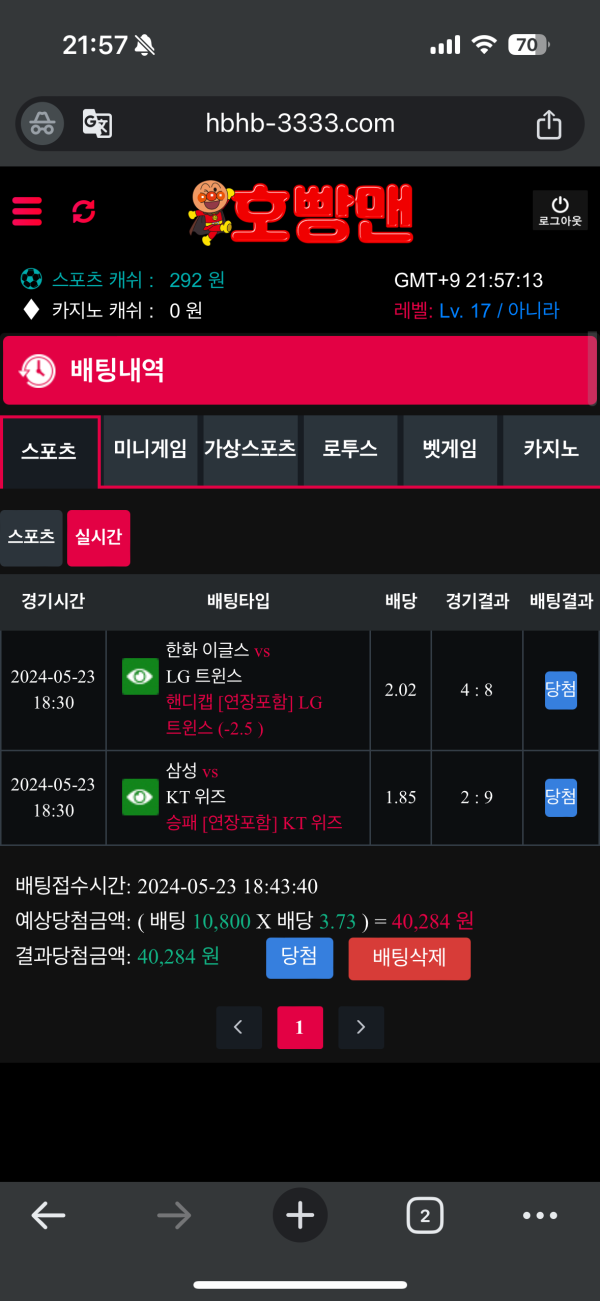This screenshot has height=1301, width=600.
Task: Open a new browser tab
Action: [x=300, y=1215]
